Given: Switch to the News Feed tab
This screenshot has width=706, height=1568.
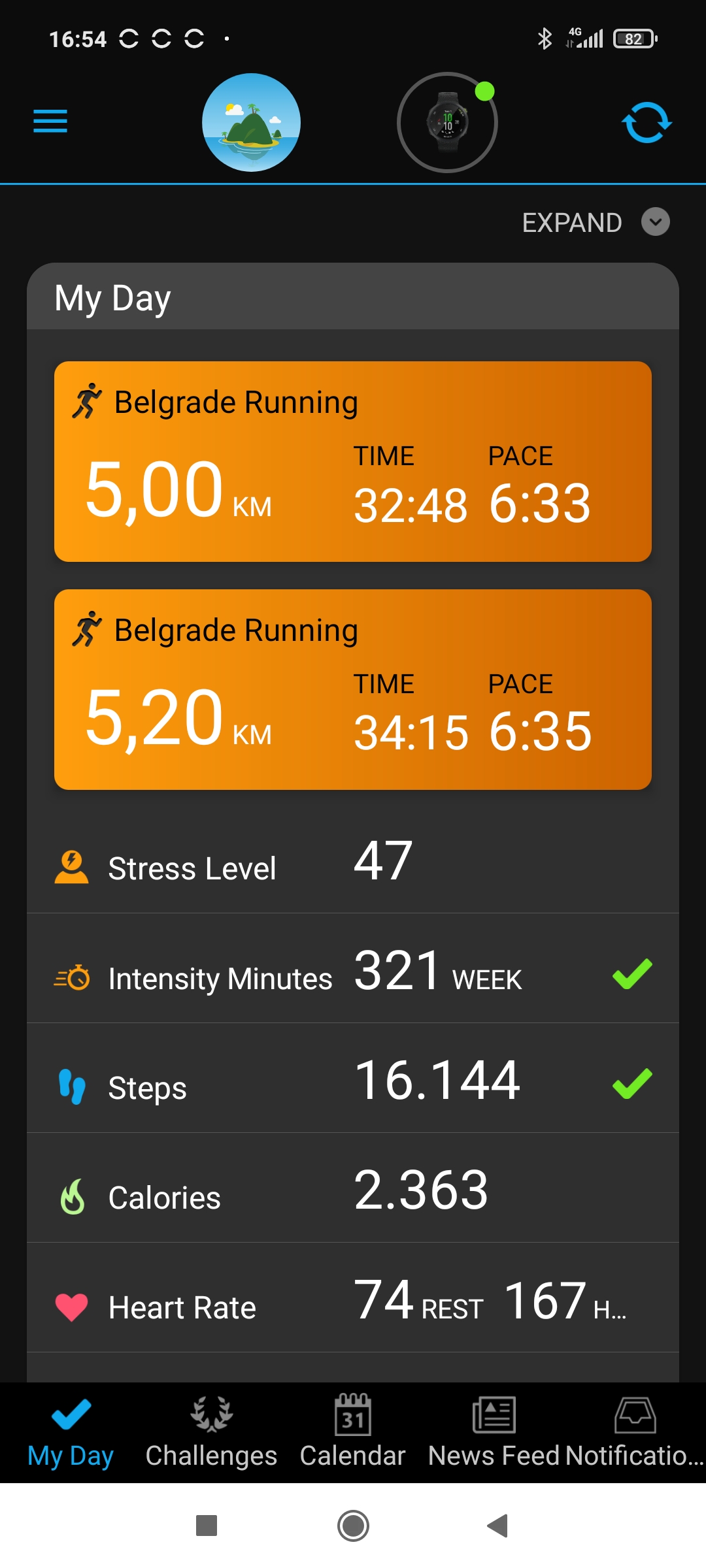Looking at the screenshot, I should [494, 1433].
